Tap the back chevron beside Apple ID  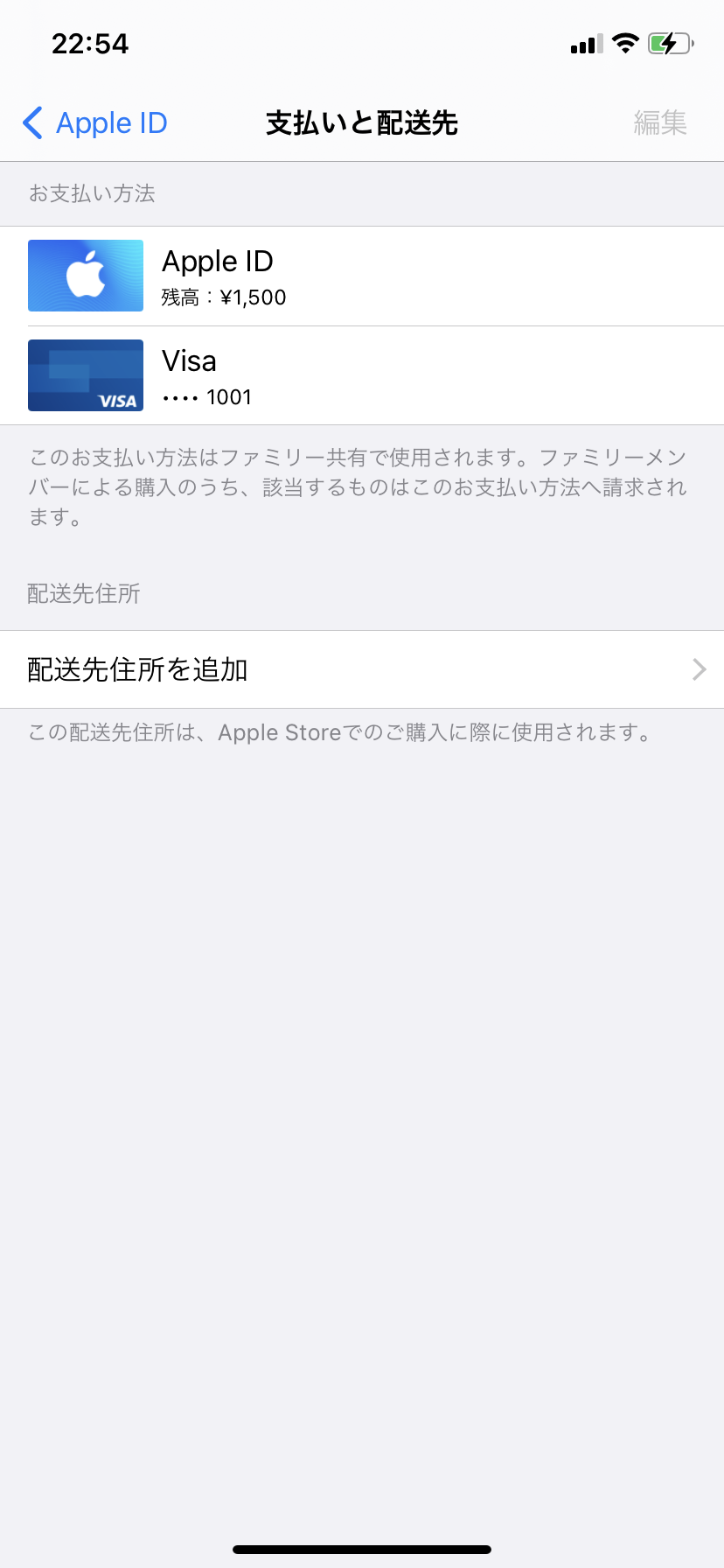pos(31,123)
